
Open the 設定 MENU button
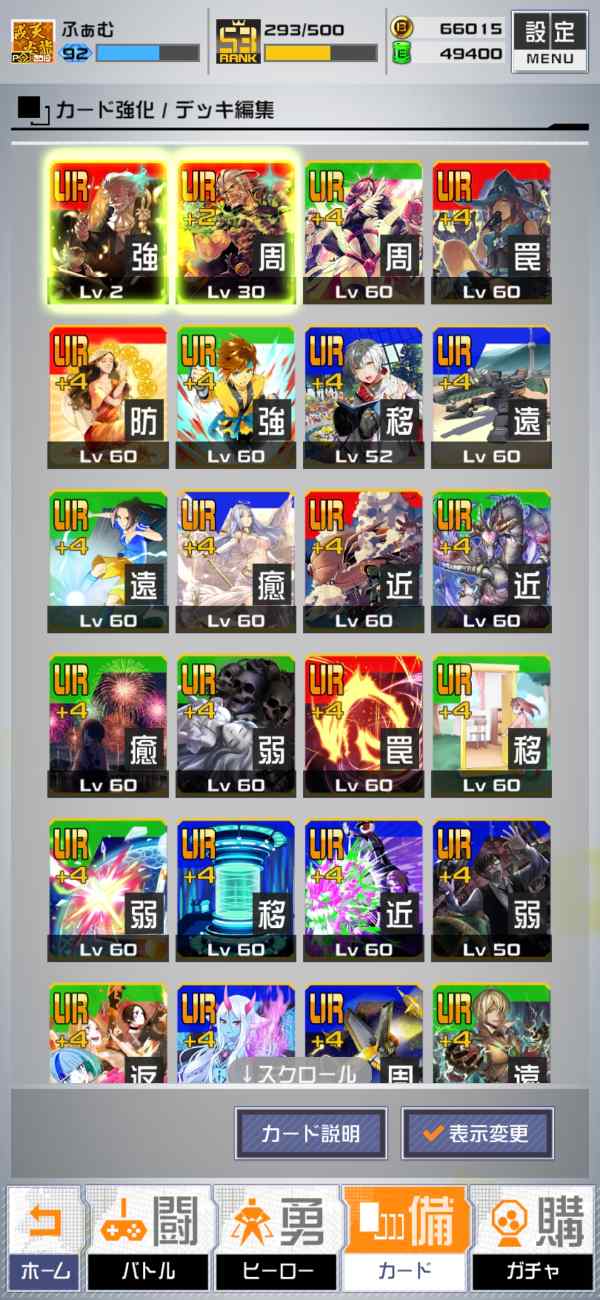549,41
